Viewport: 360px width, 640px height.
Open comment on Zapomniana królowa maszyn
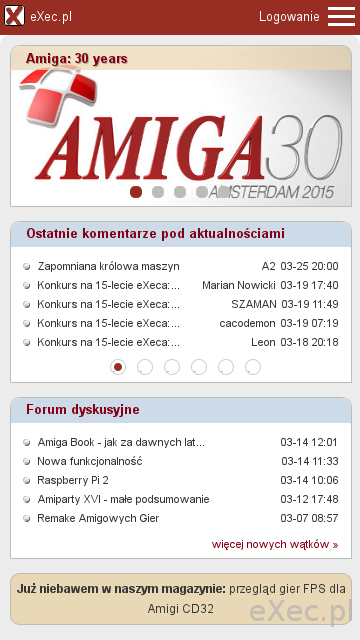tap(108, 267)
